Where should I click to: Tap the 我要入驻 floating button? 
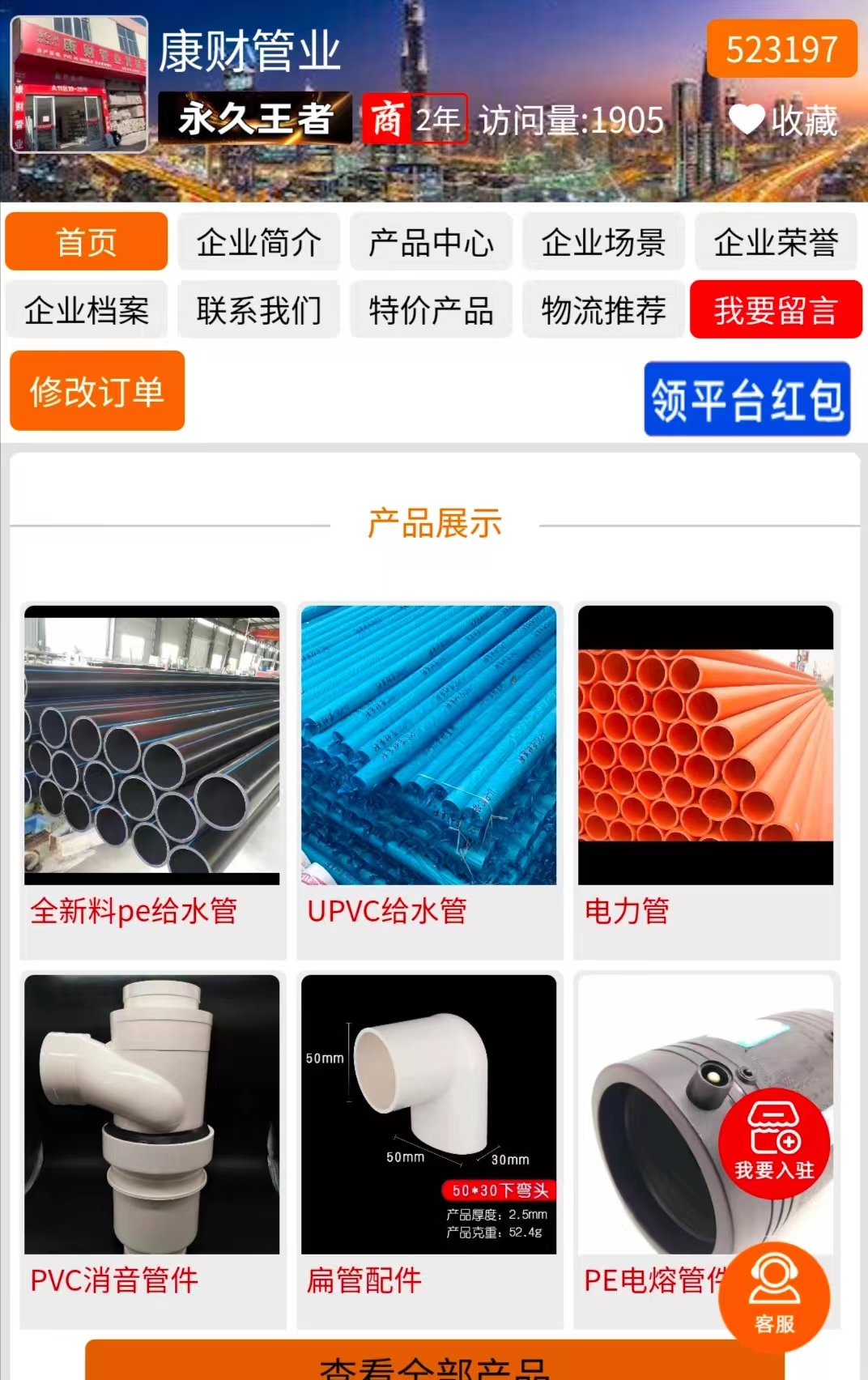coord(774,1144)
